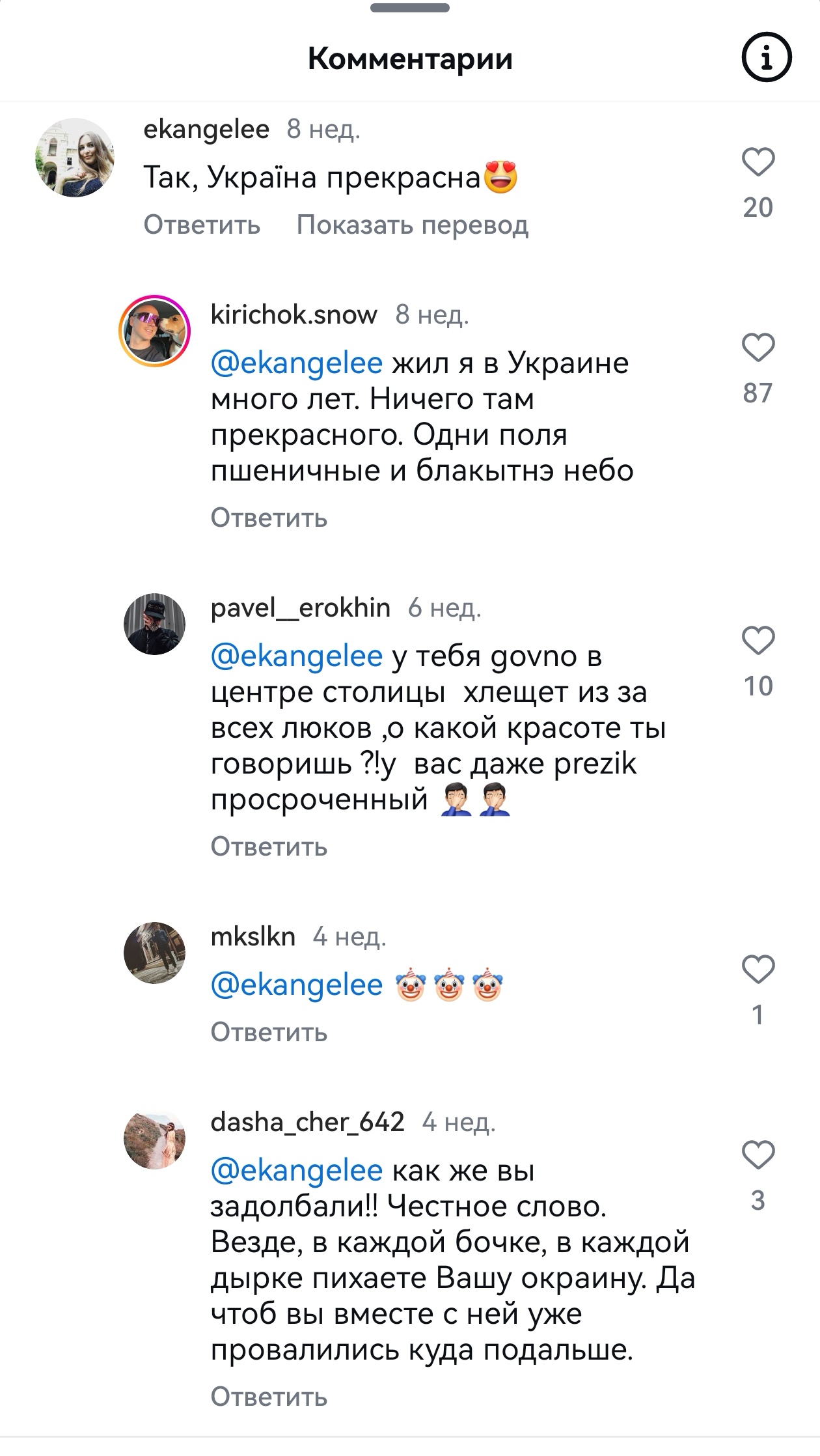Like kirichok.snow's reply
The image size is (820, 1456).
tap(758, 348)
